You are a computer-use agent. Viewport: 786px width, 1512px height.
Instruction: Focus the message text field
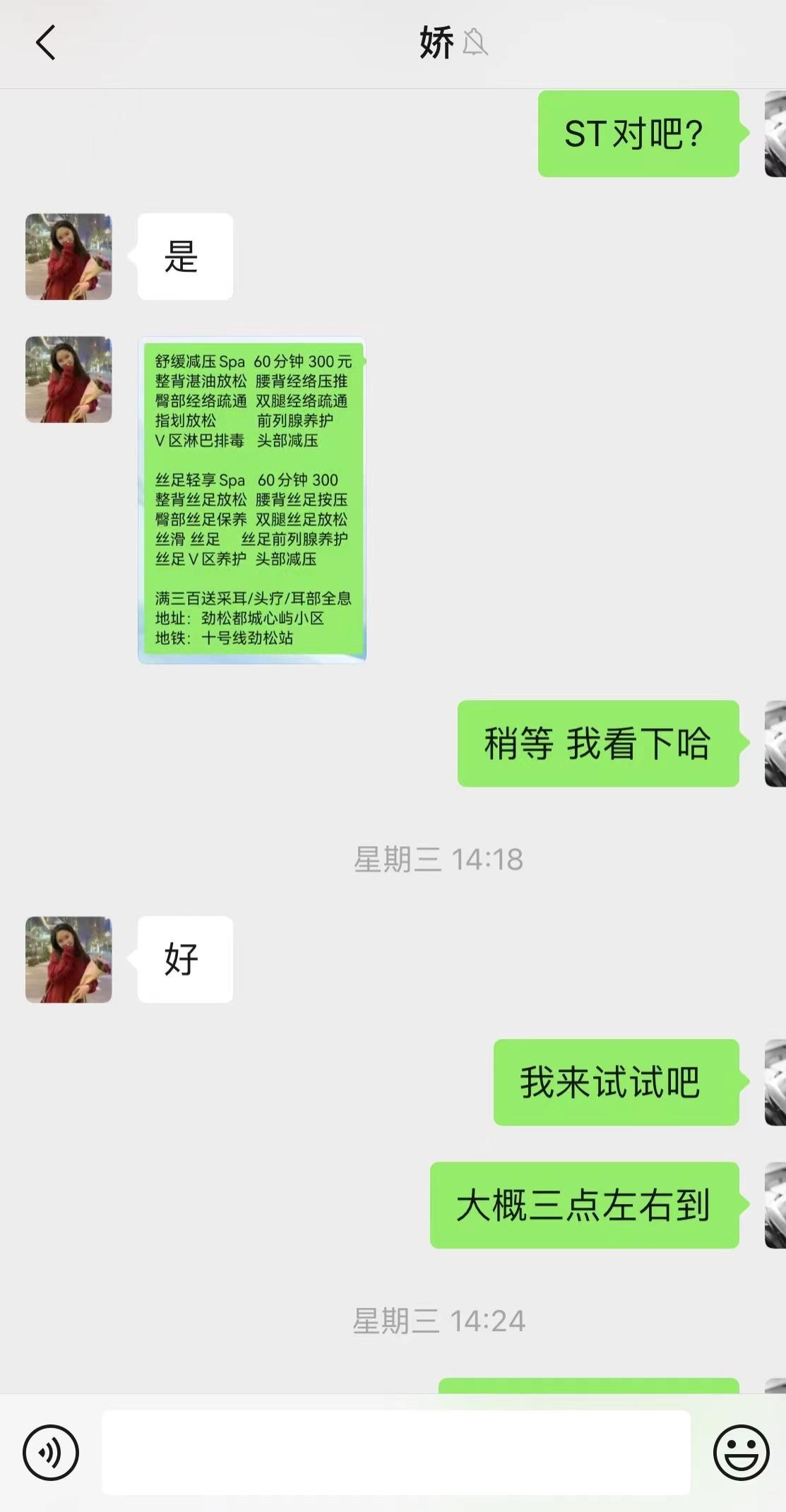[395, 1452]
